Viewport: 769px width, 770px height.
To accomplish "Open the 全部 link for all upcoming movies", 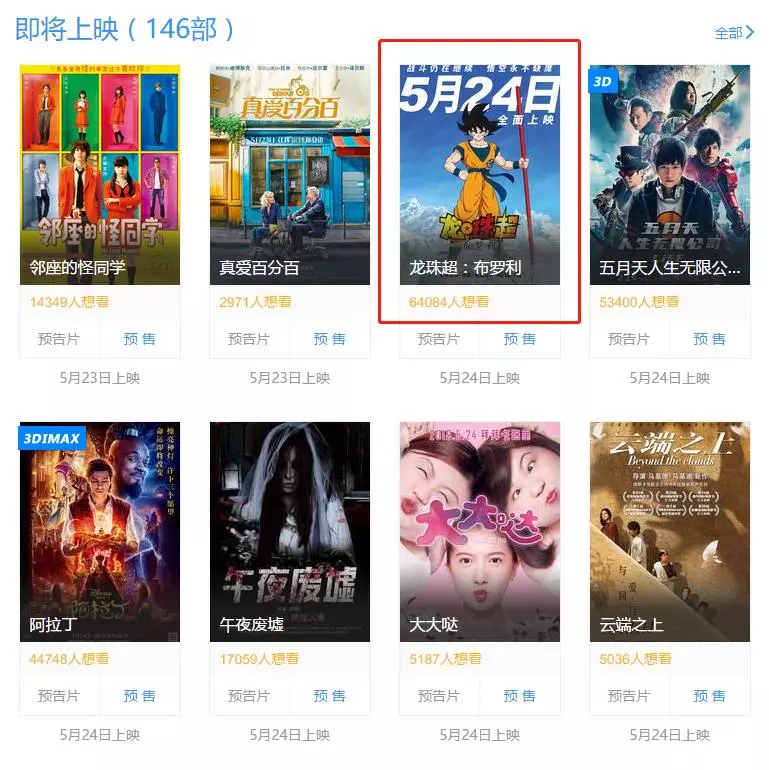I will tap(734, 33).
